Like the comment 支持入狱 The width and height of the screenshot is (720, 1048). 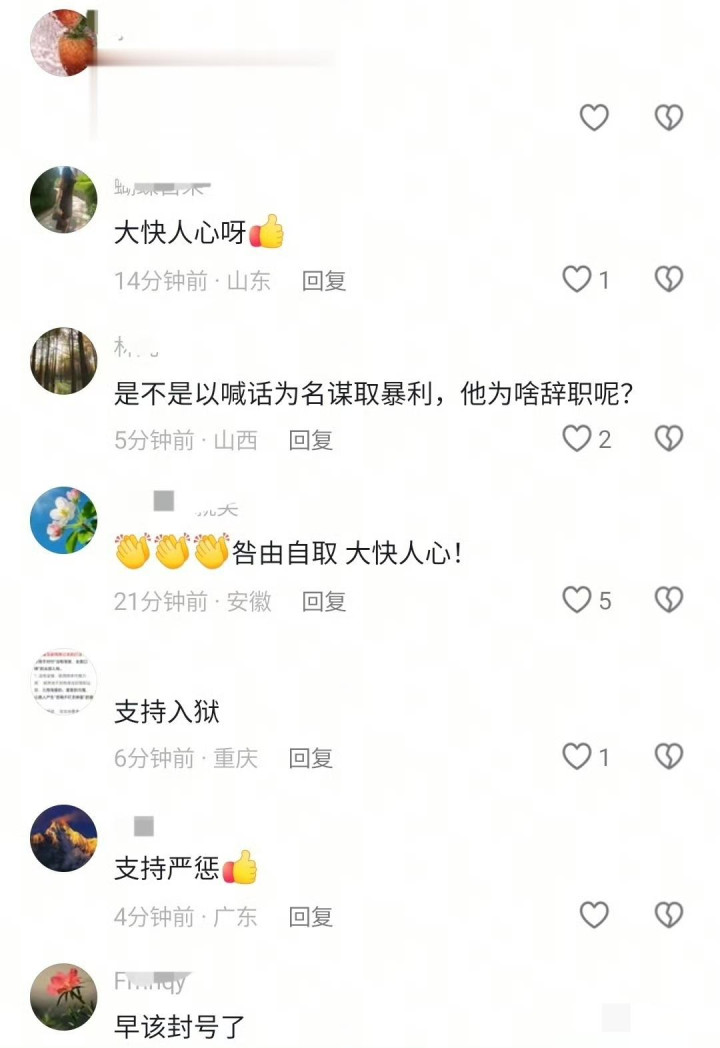coord(577,757)
